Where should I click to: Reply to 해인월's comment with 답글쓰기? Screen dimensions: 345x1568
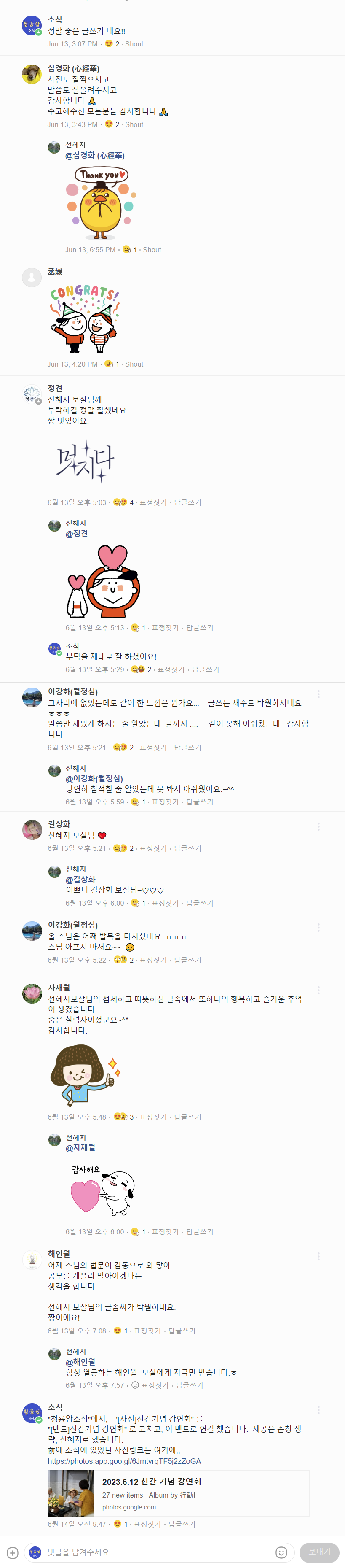(x=182, y=1331)
